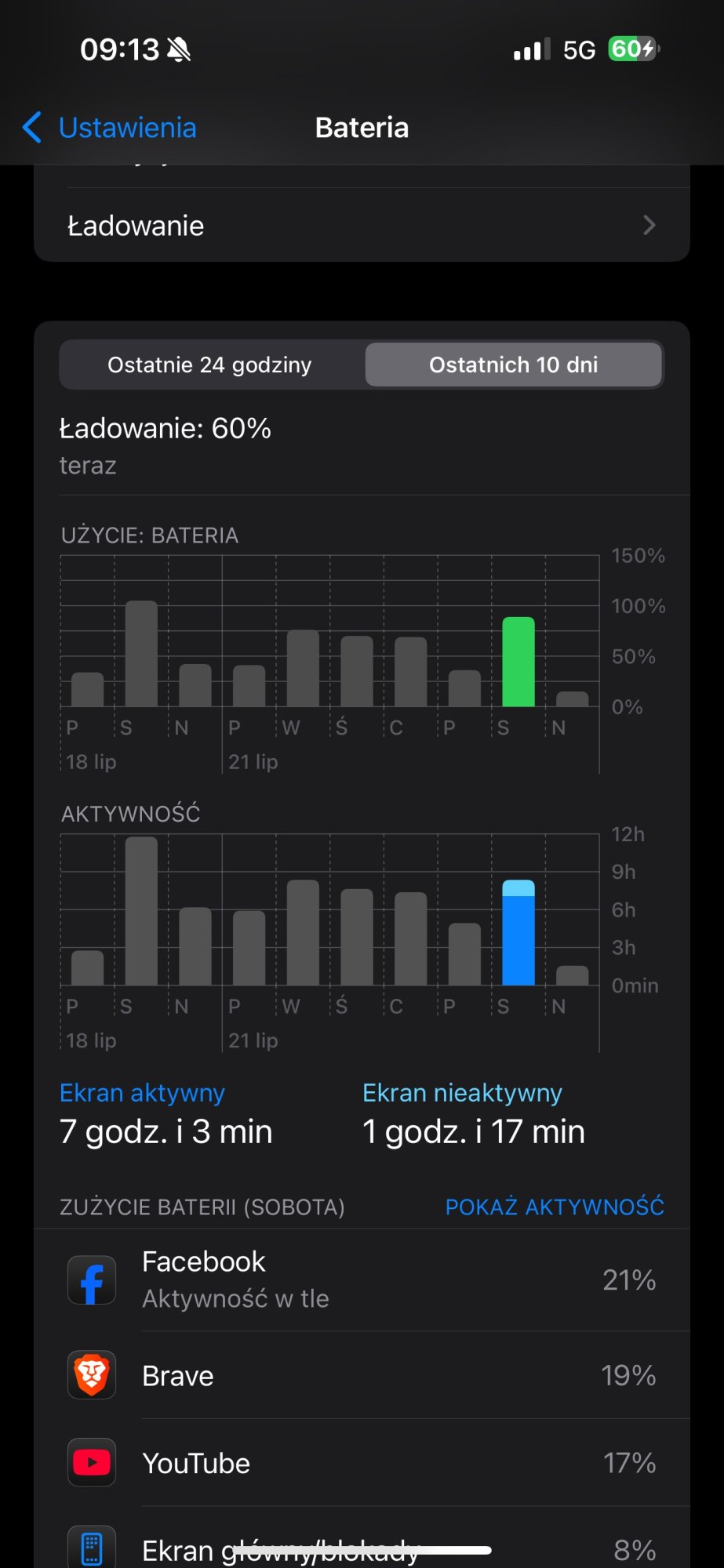724x1568 pixels.
Task: Tap POKAŻ AKTYWNOŚĆ link
Action: point(554,1207)
